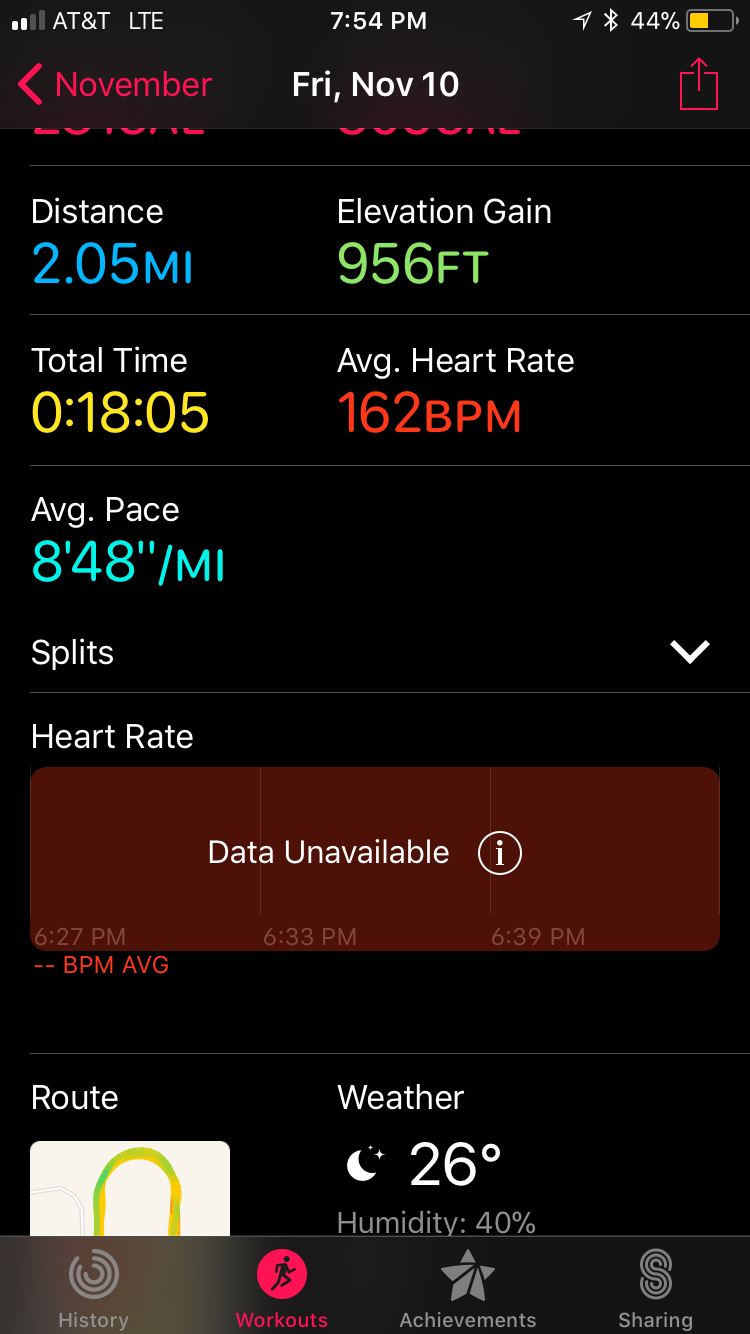Share this workout

[x=698, y=84]
